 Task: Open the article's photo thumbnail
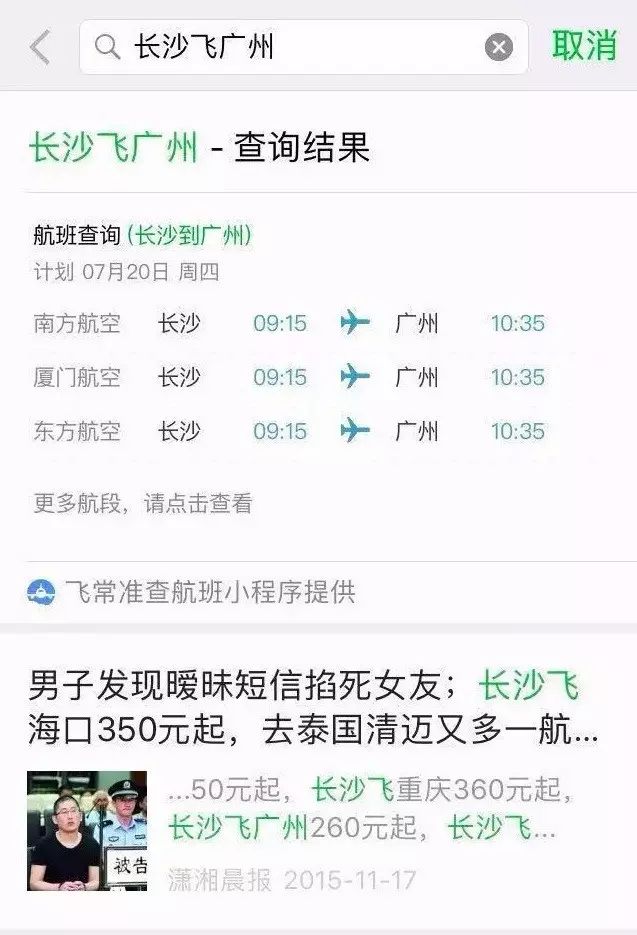click(x=87, y=830)
